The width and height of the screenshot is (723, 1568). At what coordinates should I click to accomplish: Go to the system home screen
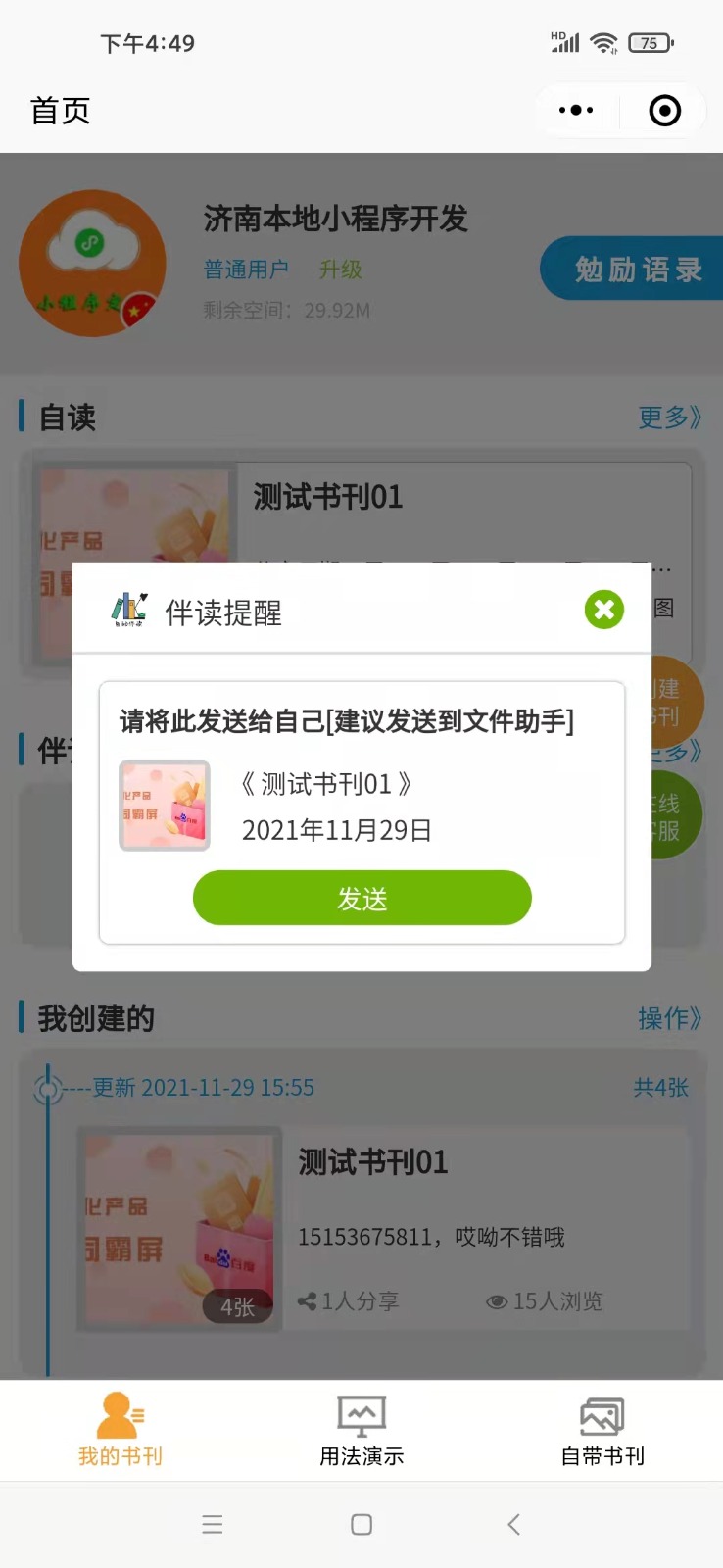point(361,1524)
